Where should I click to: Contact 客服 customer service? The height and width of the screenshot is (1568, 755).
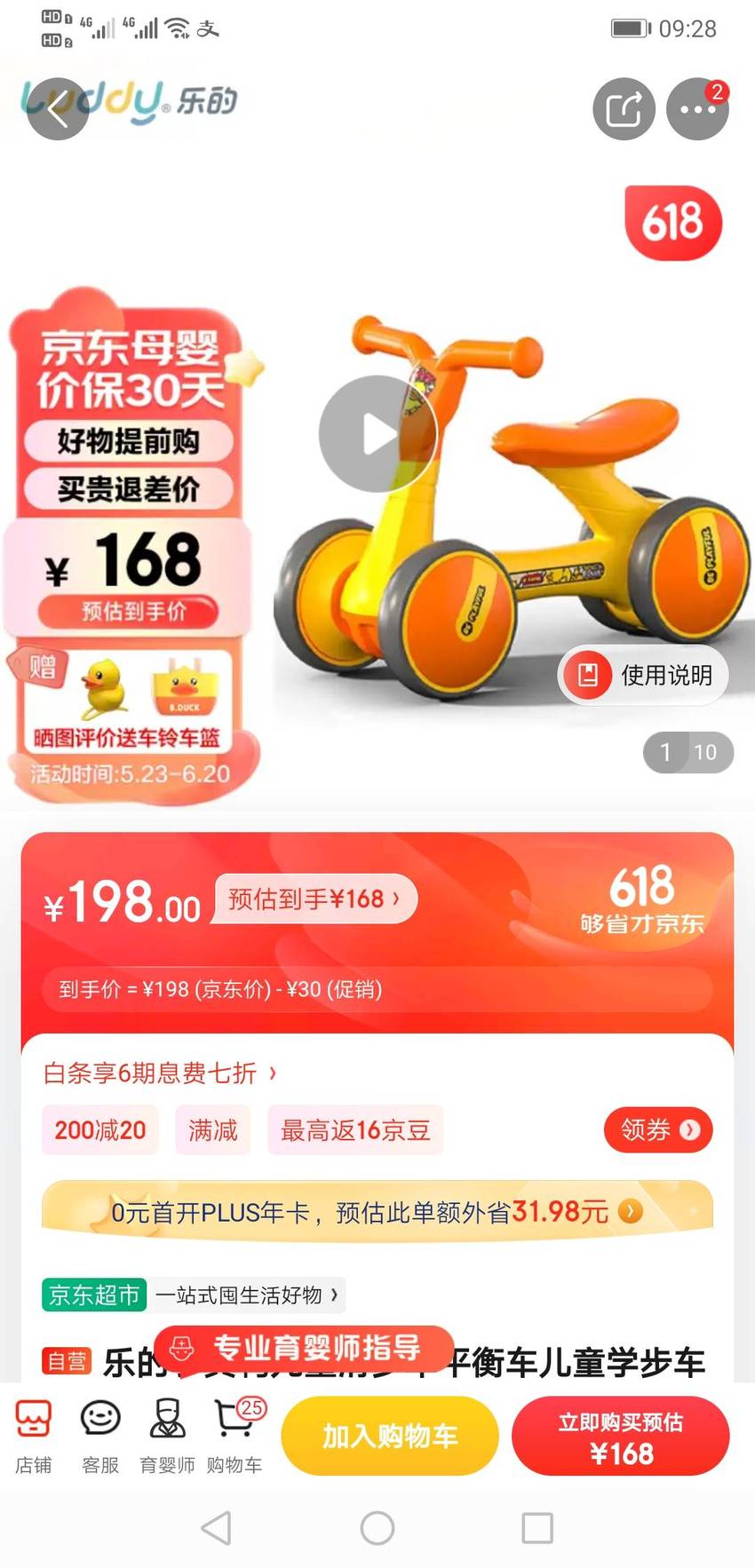pos(100,1437)
